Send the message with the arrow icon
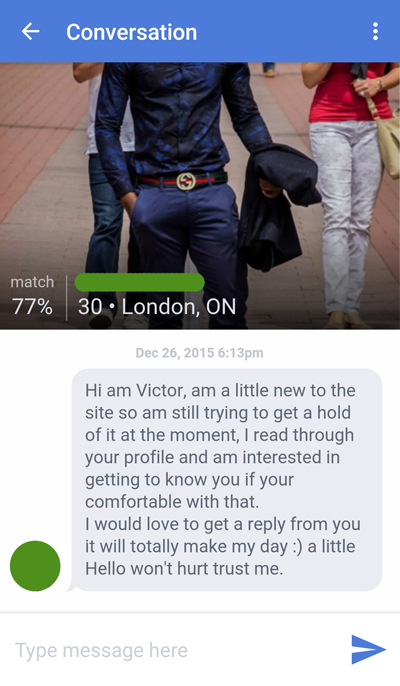The height and width of the screenshot is (686, 400). [x=368, y=650]
